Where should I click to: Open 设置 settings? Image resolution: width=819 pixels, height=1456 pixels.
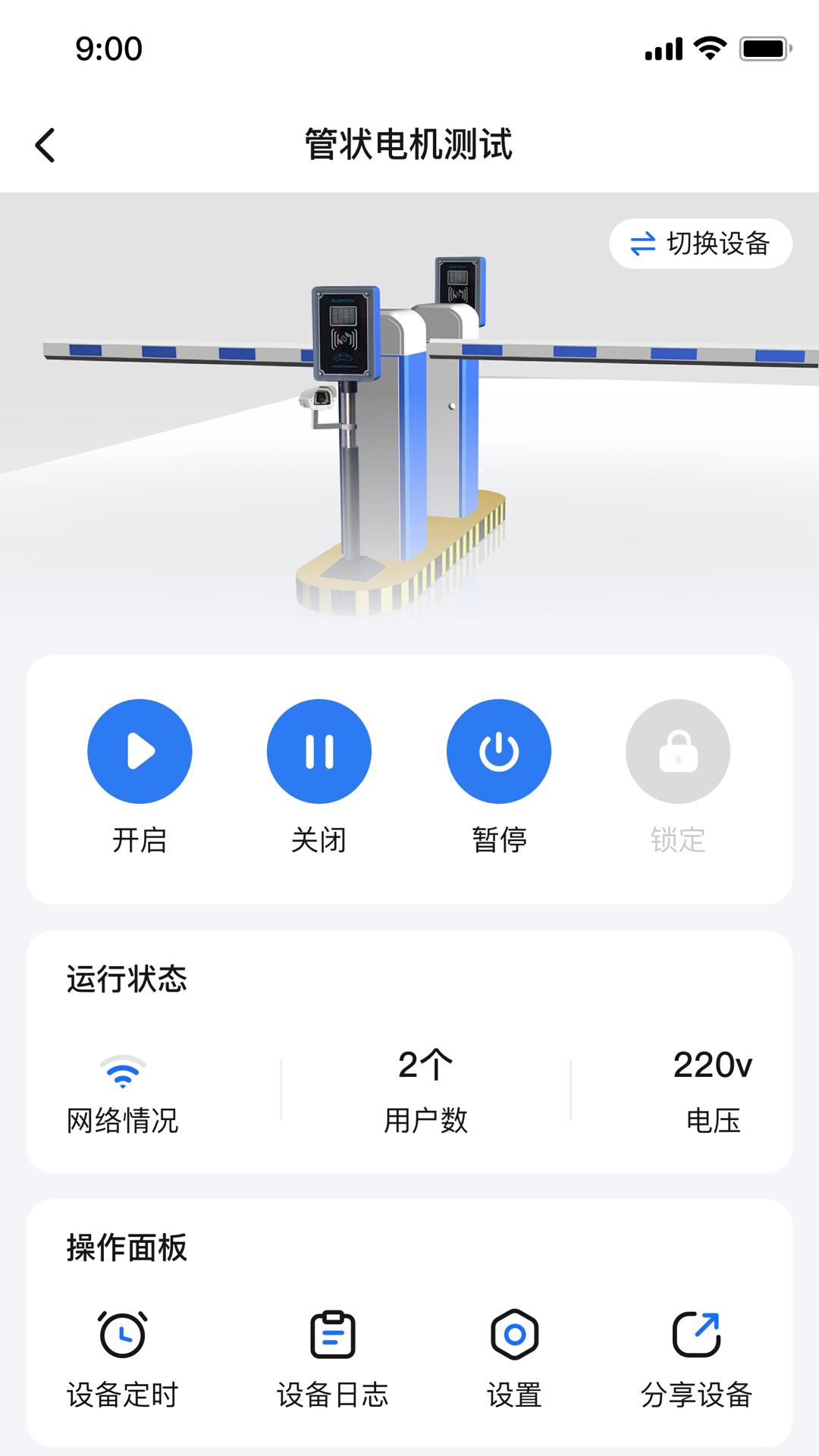(x=514, y=1357)
